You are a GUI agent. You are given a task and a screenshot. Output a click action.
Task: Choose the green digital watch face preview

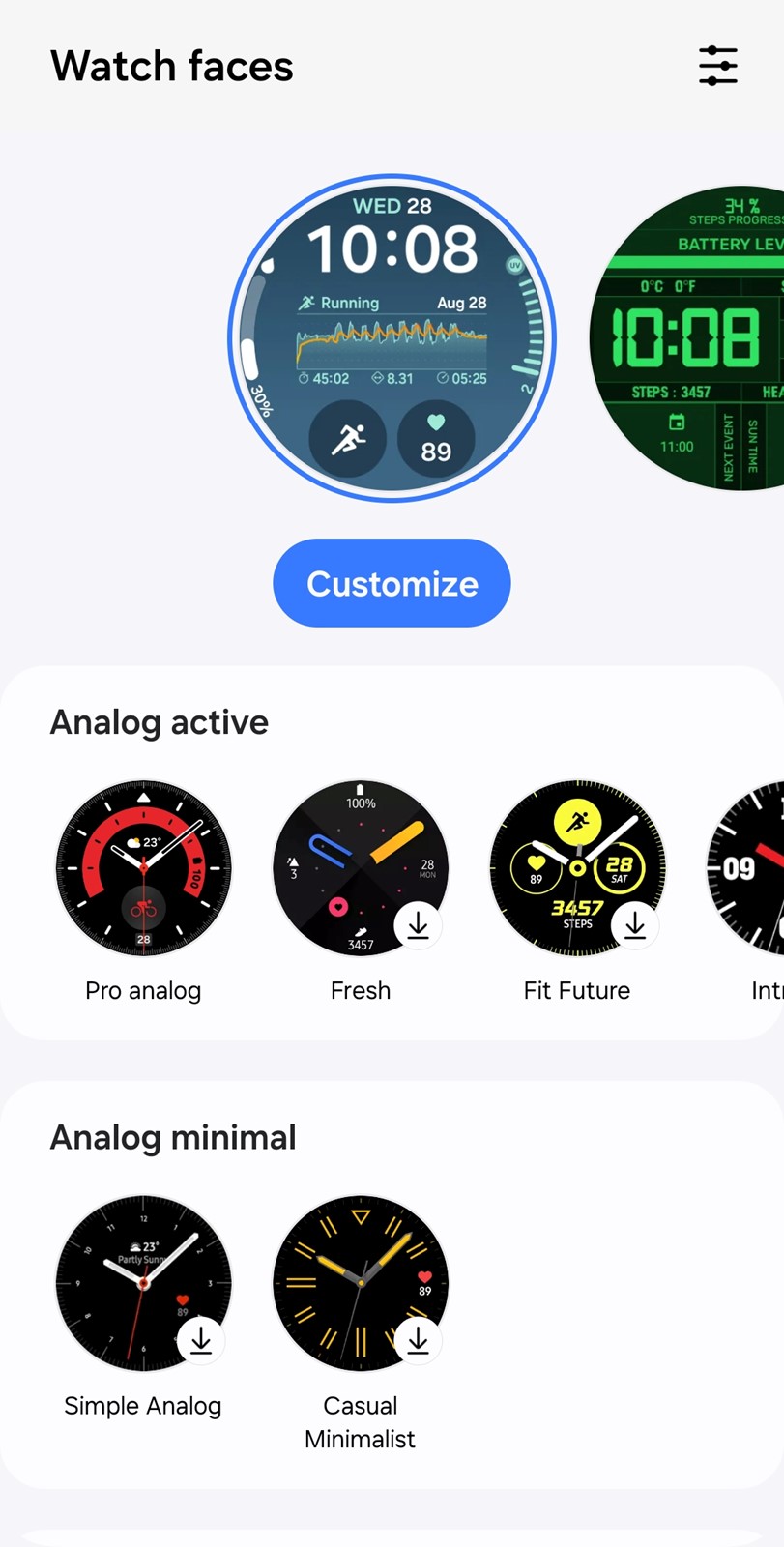pyautogui.click(x=687, y=338)
